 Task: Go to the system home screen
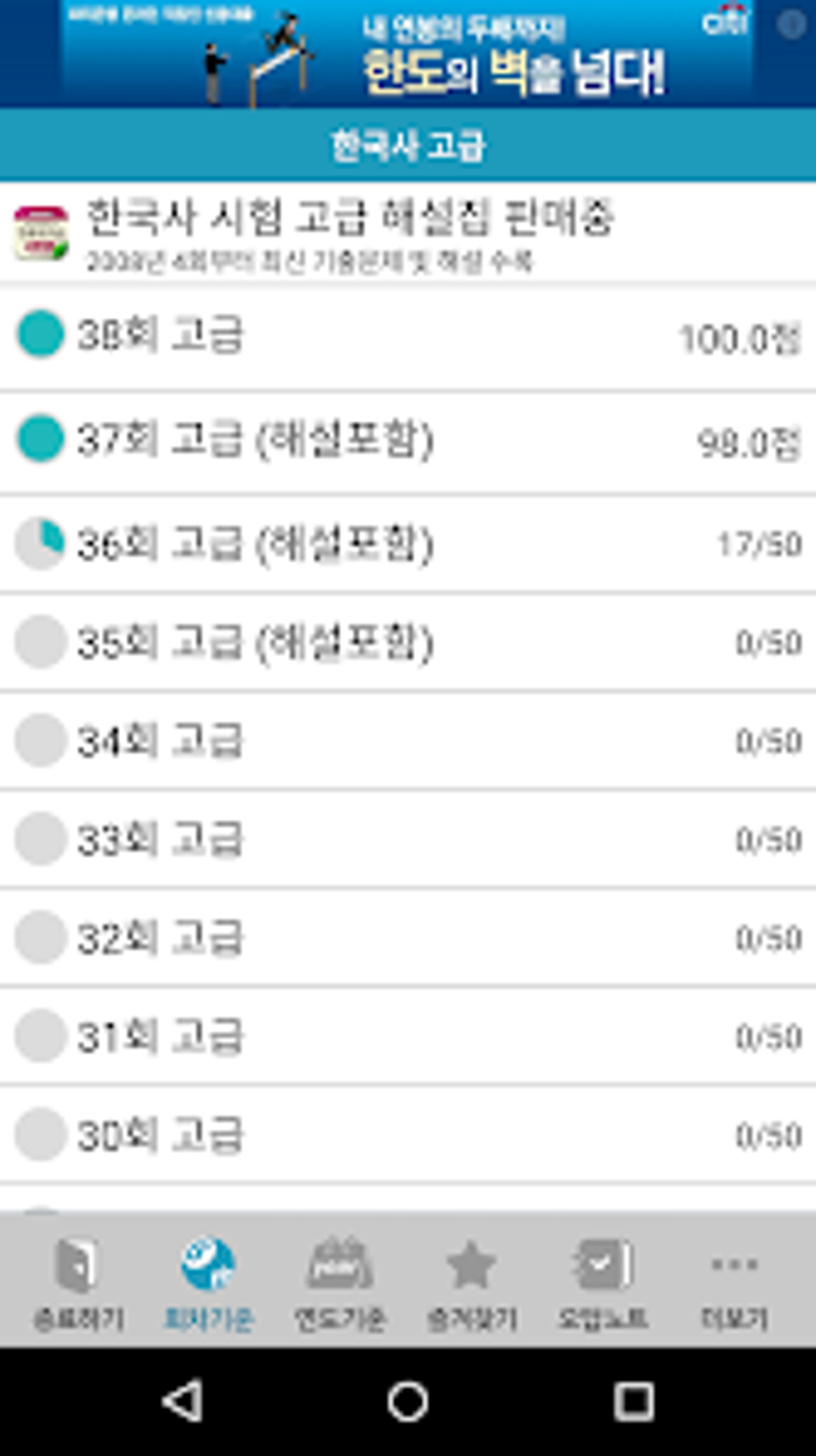click(x=408, y=1401)
